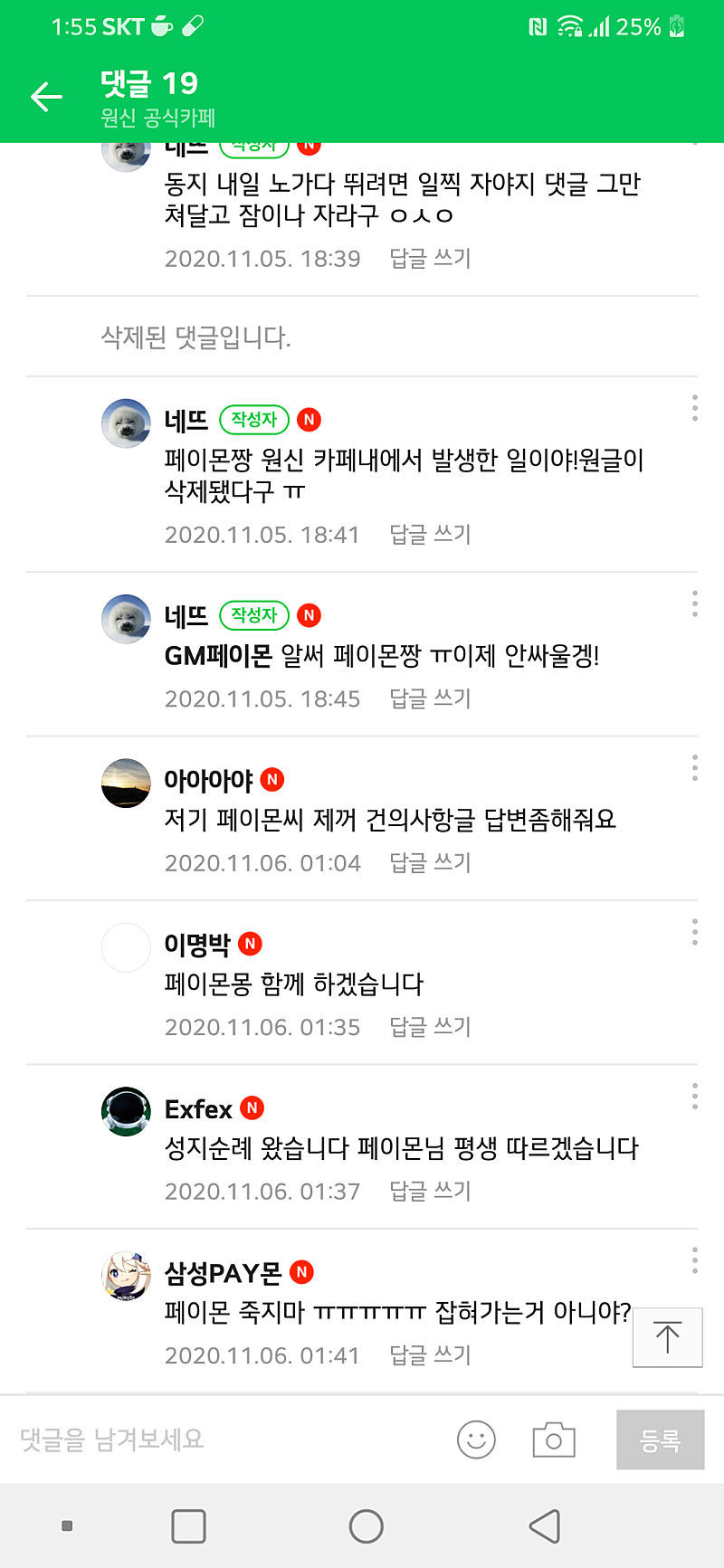
Task: Open options menu for Exfex's comment
Action: 694,1097
